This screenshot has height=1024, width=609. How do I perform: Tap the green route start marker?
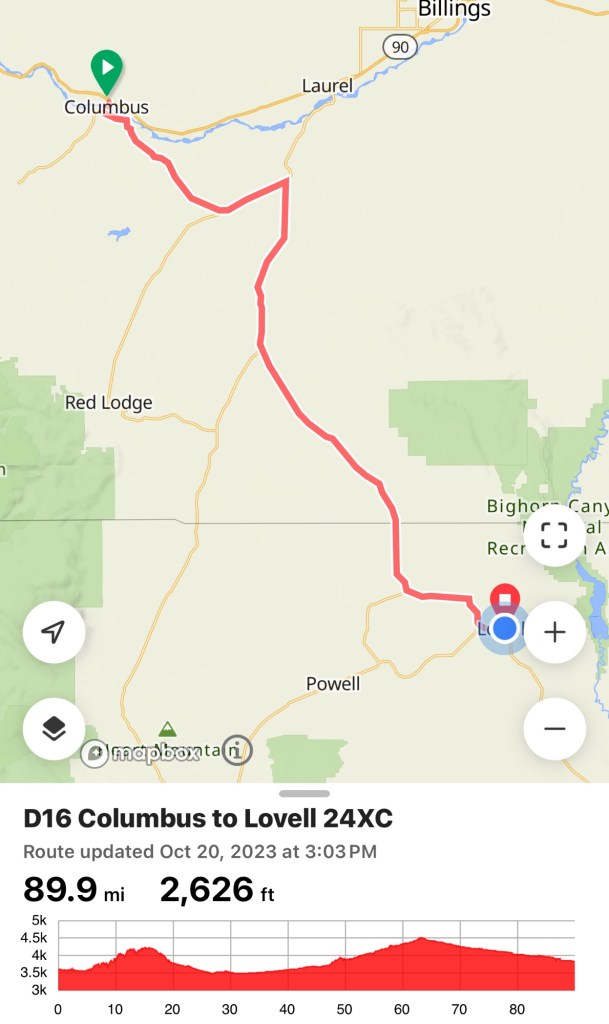[x=106, y=70]
